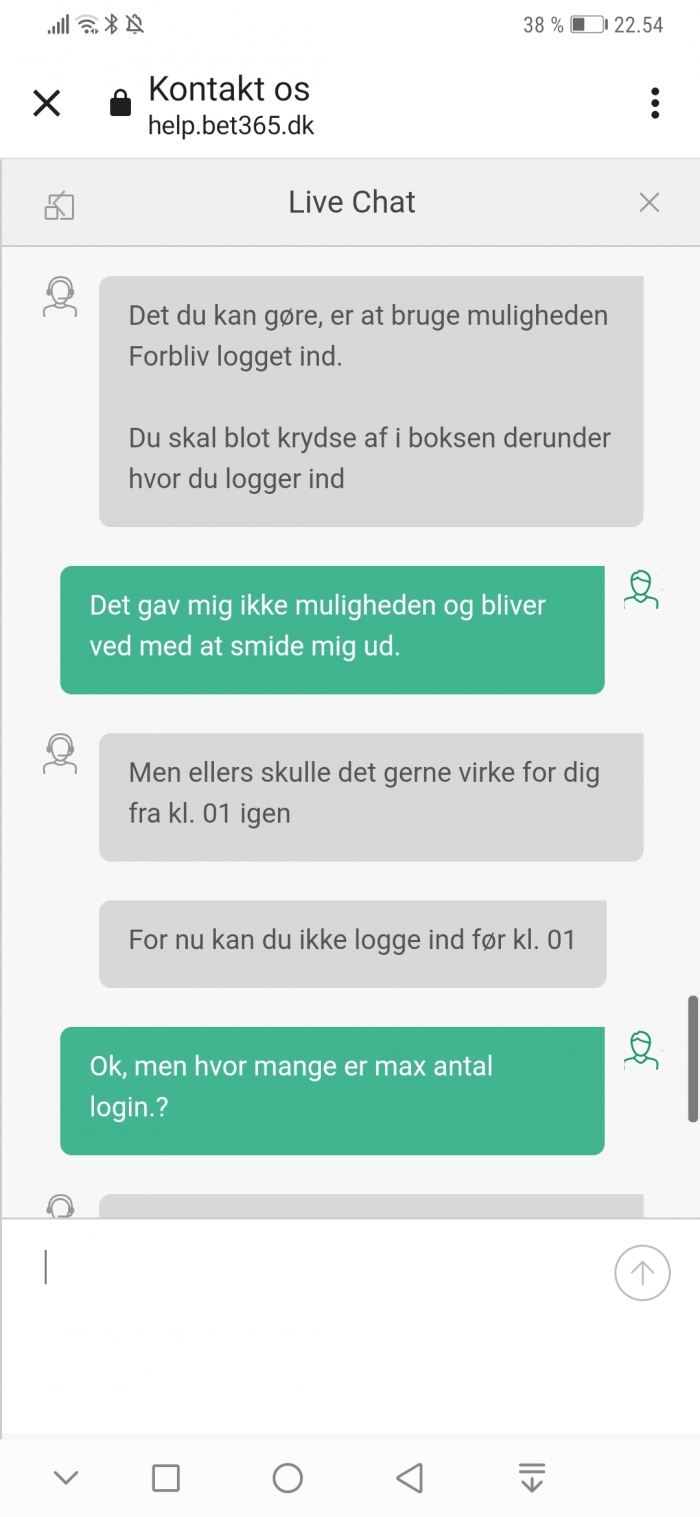The image size is (700, 1517).
Task: Close the browser custom tab
Action: [x=47, y=103]
